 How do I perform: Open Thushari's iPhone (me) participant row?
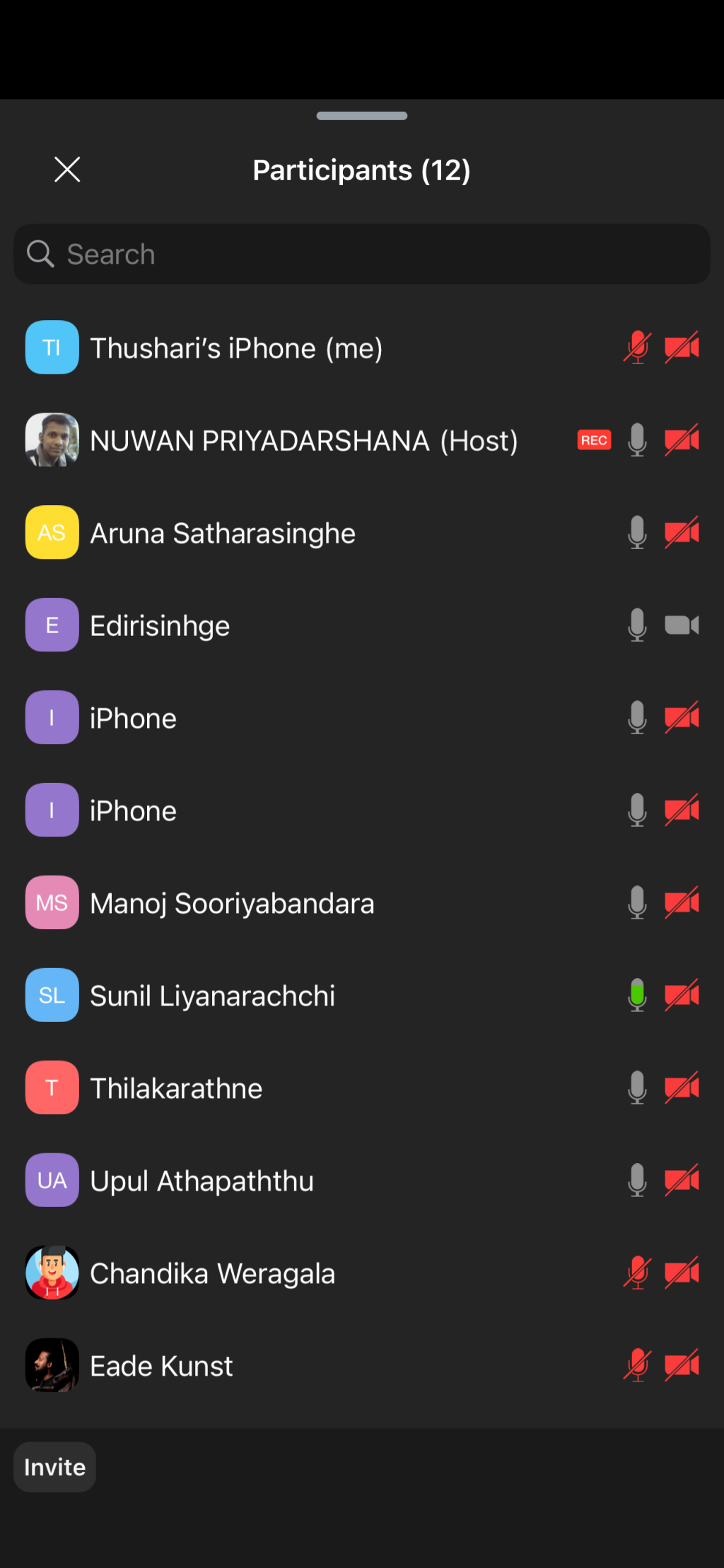362,348
